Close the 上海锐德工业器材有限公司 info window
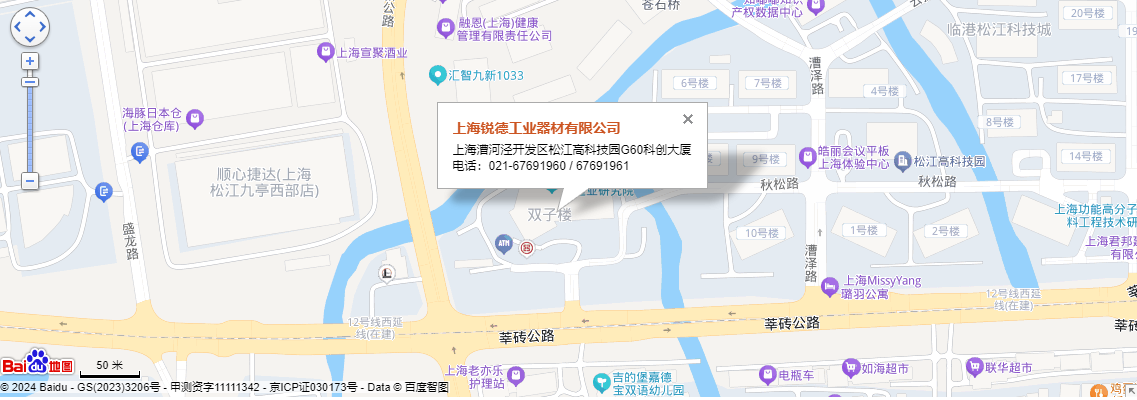The image size is (1137, 400). 687,119
